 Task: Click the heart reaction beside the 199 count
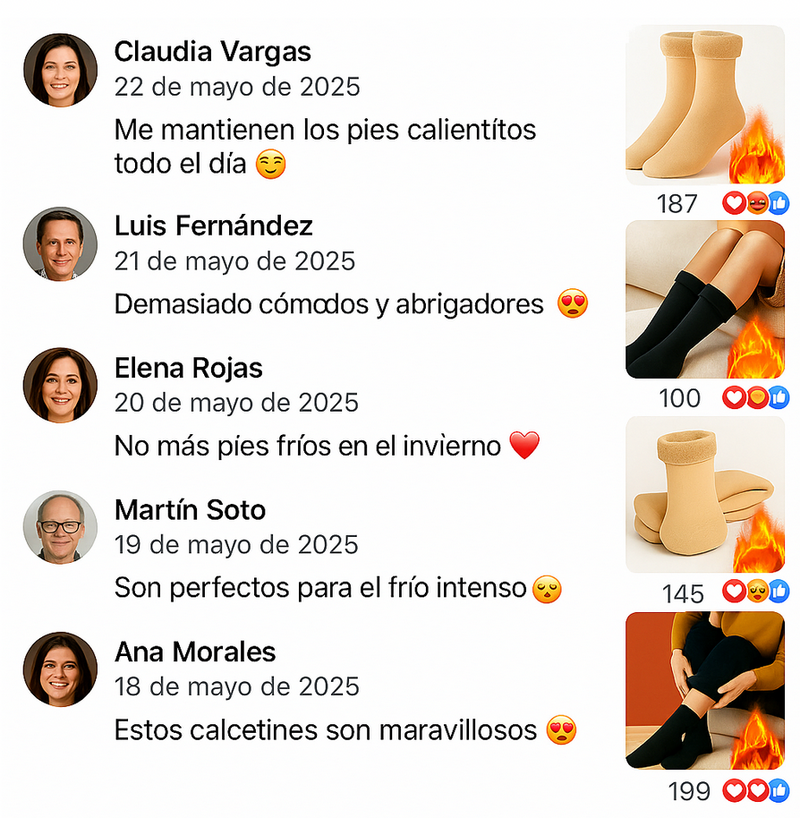[733, 792]
